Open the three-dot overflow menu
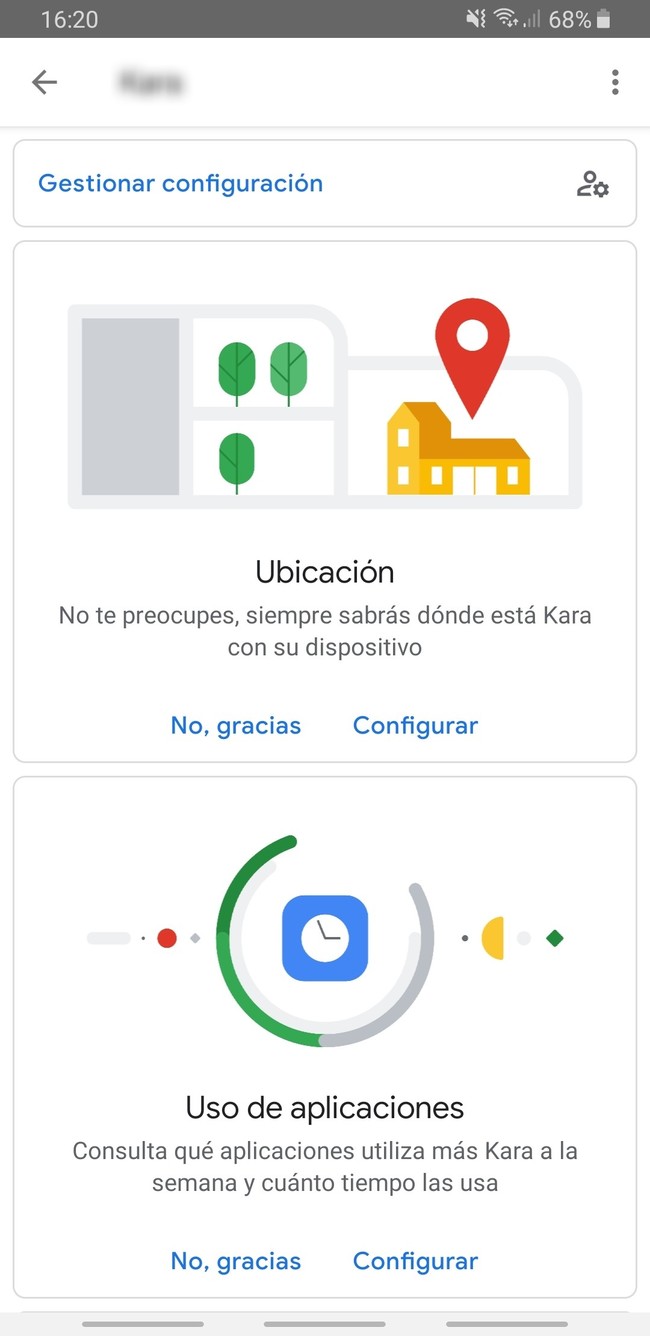650x1336 pixels. (x=615, y=82)
